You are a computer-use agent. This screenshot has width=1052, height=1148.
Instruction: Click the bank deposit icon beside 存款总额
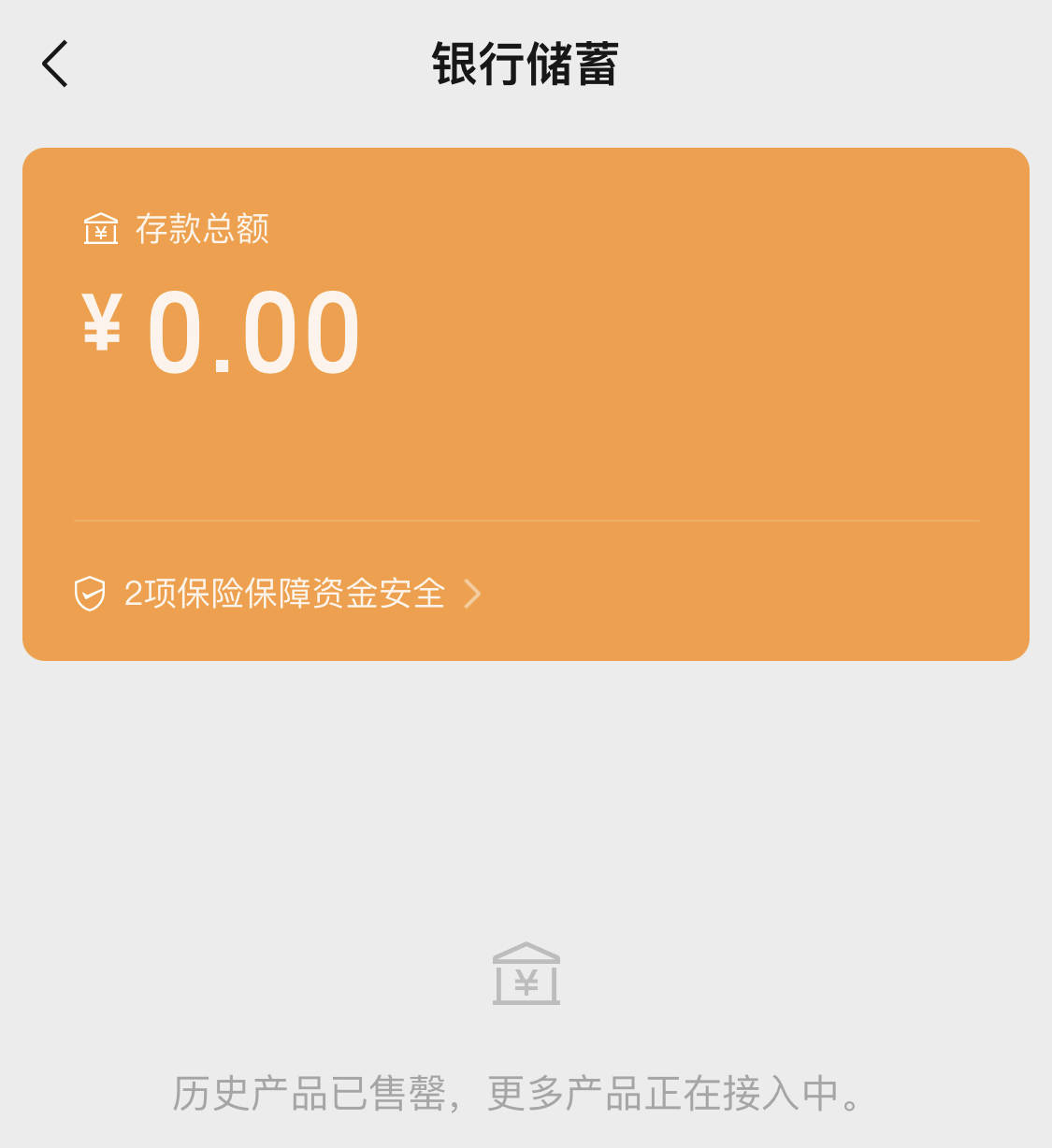99,229
